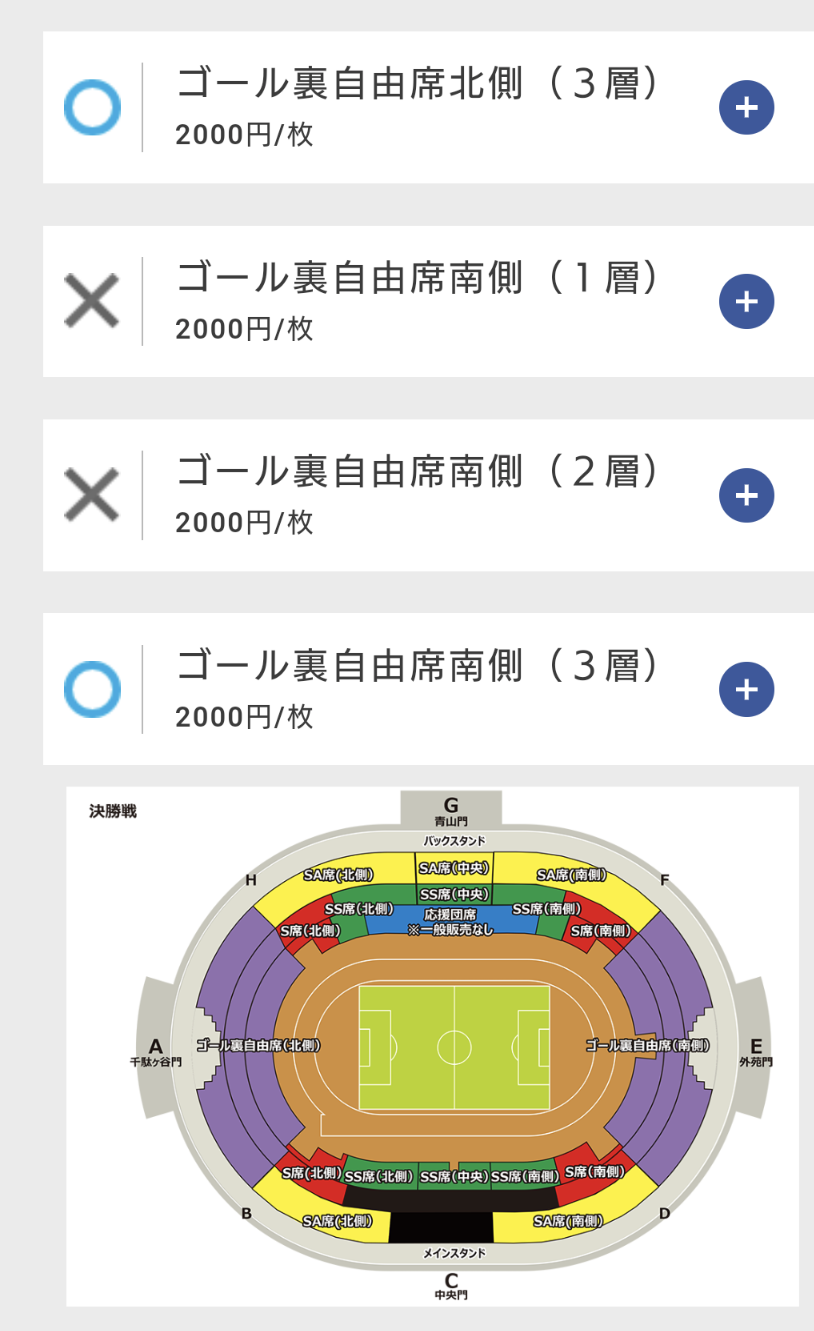Add a ゴール裏自由席南側（3層）ticket
Viewport: 814px width, 1331px height.
(746, 689)
